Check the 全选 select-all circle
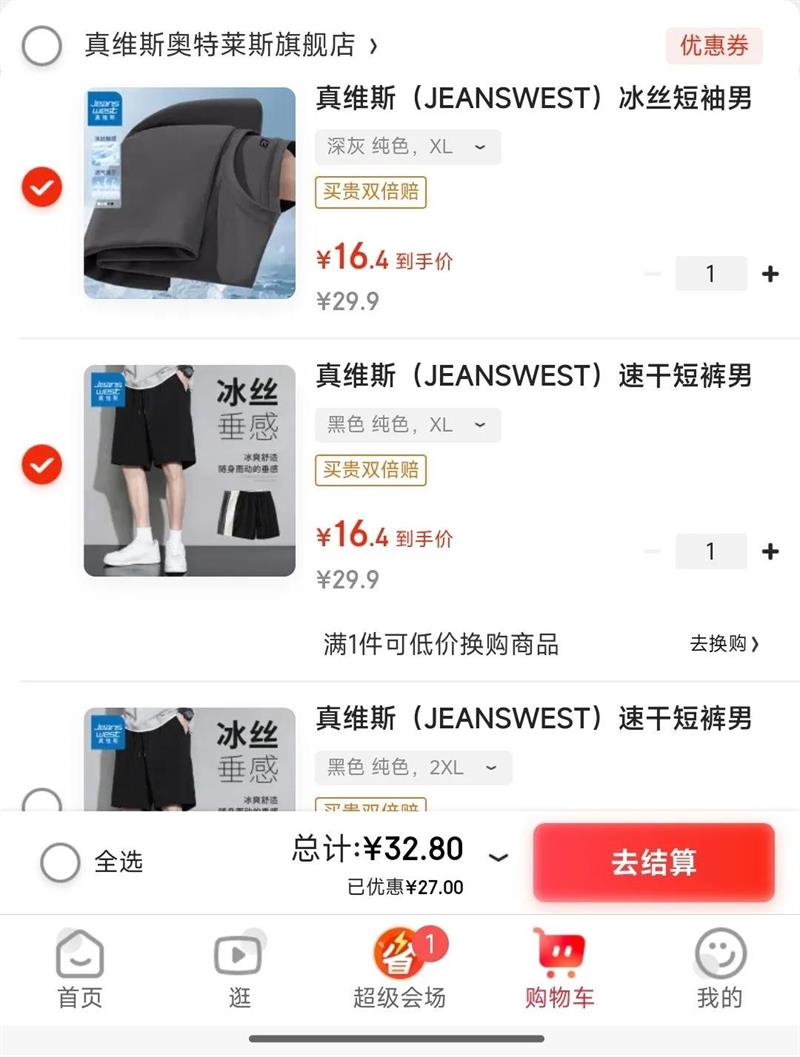 (60, 862)
